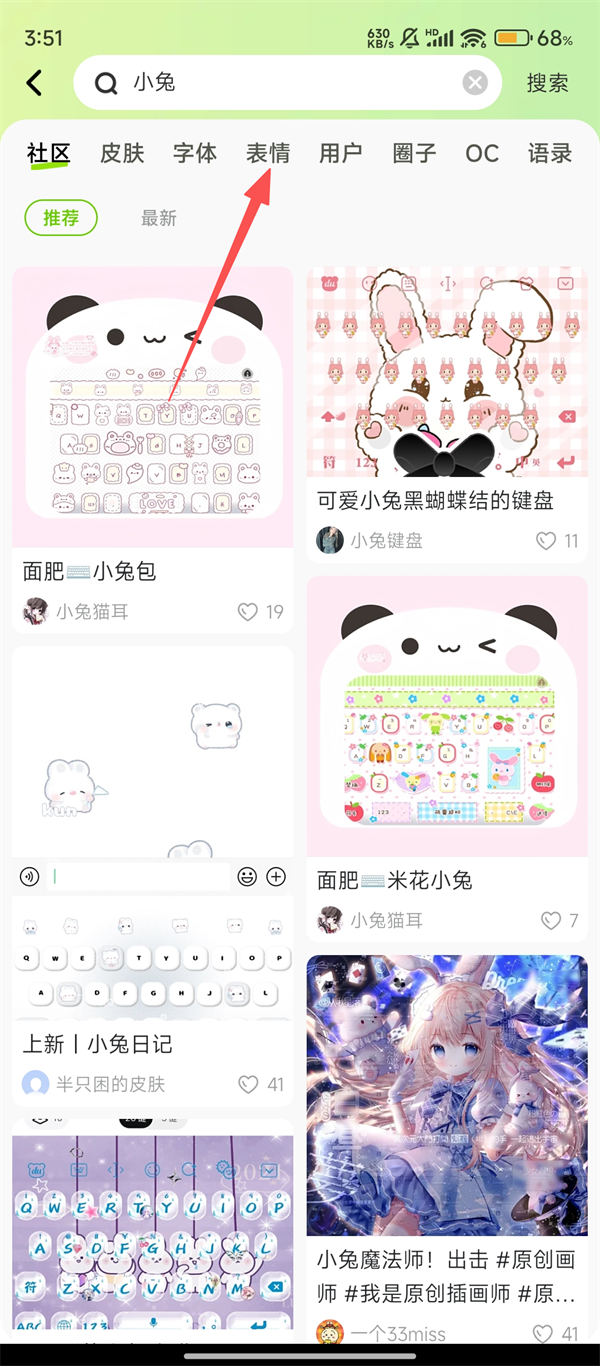Select the 最新 sort option
The image size is (600, 1366).
click(158, 218)
